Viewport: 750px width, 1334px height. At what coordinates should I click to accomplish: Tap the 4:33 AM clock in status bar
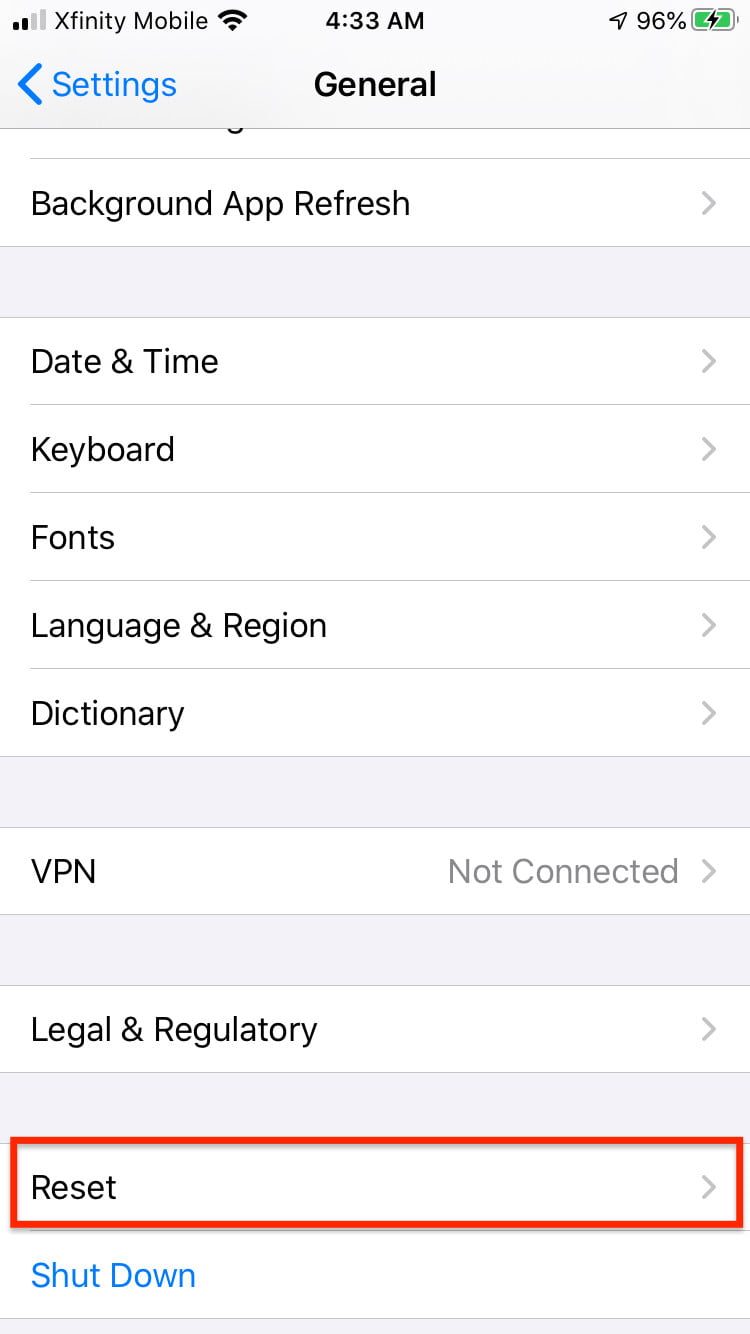click(x=375, y=20)
